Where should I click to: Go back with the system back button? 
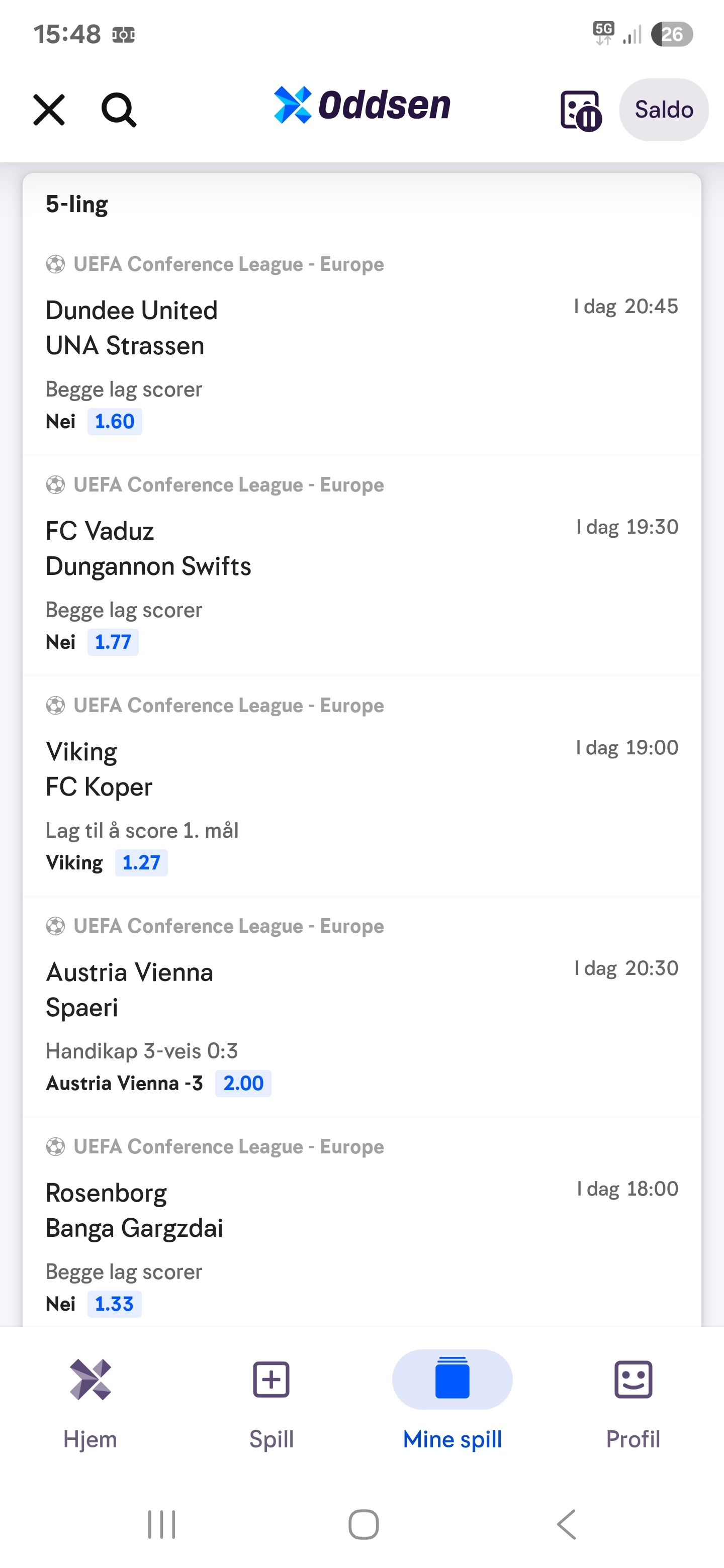pyautogui.click(x=566, y=1524)
